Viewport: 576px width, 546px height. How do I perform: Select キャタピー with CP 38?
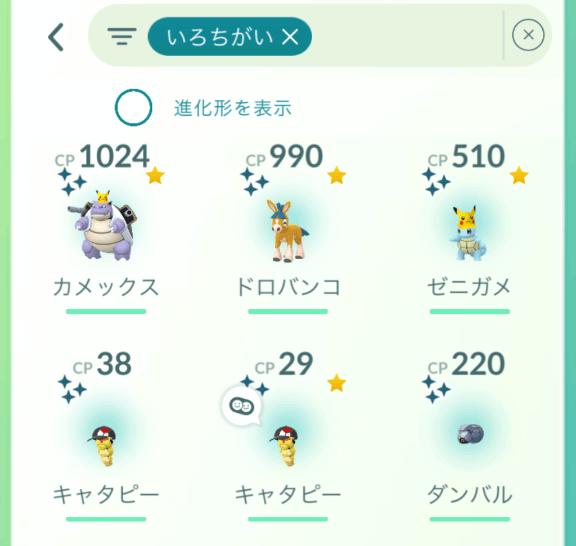tap(106, 437)
